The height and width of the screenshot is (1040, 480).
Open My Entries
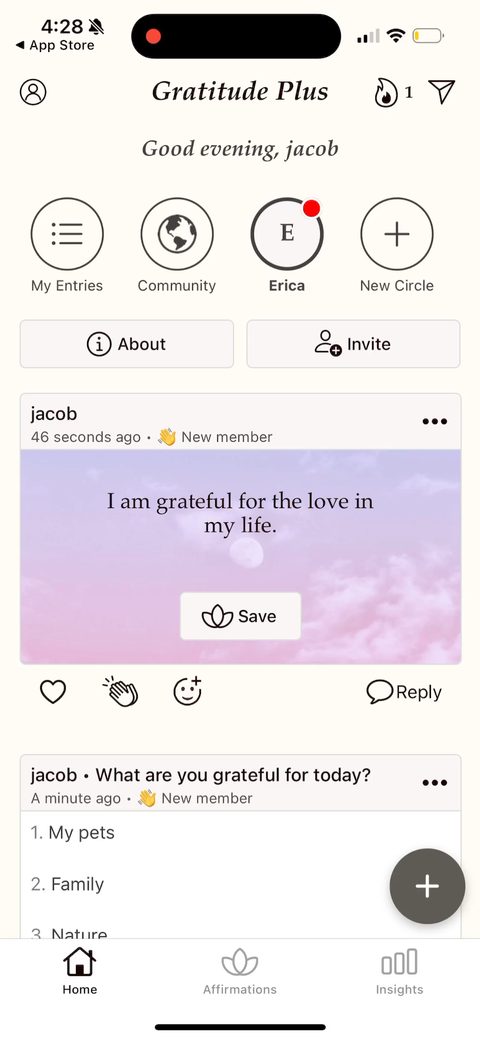pyautogui.click(x=67, y=246)
